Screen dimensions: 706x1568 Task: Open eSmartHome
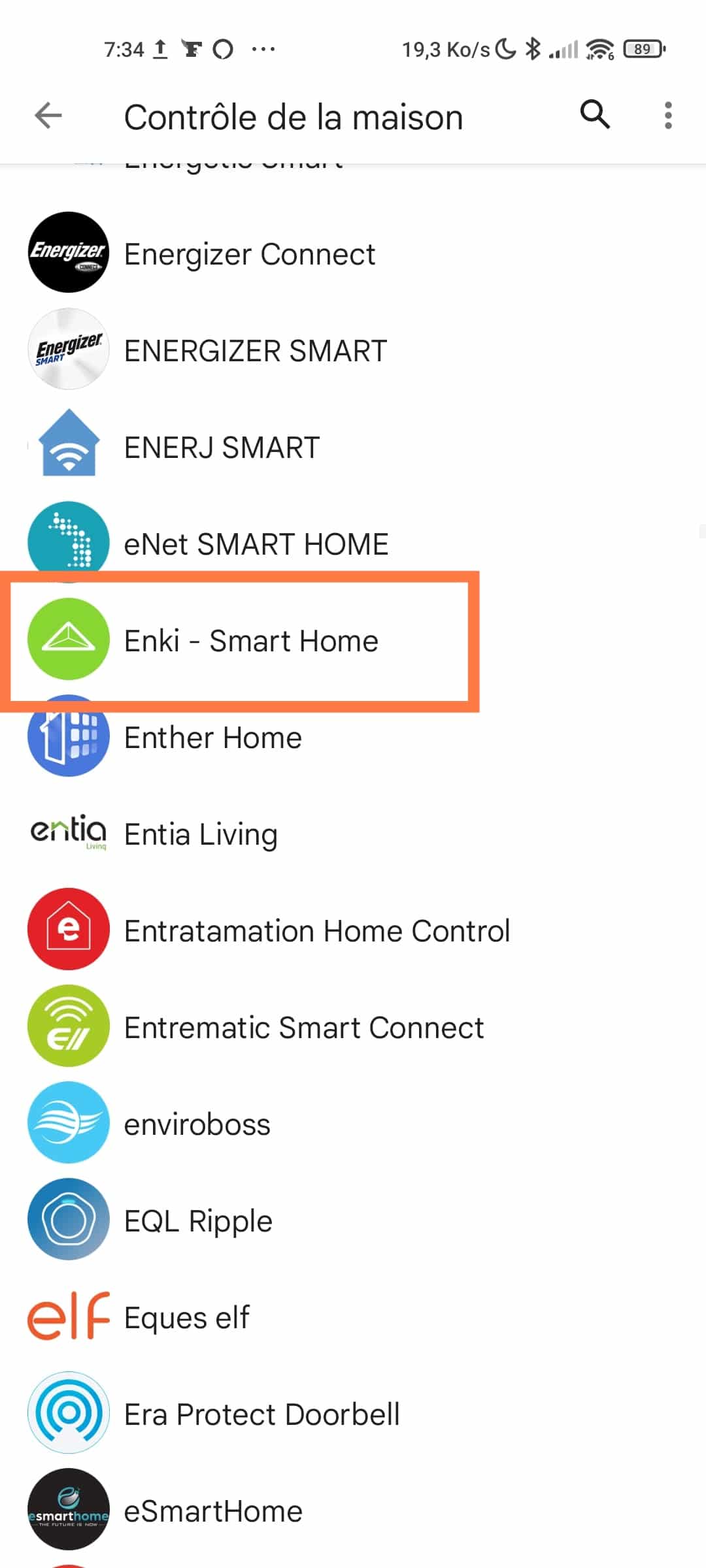(x=353, y=1510)
